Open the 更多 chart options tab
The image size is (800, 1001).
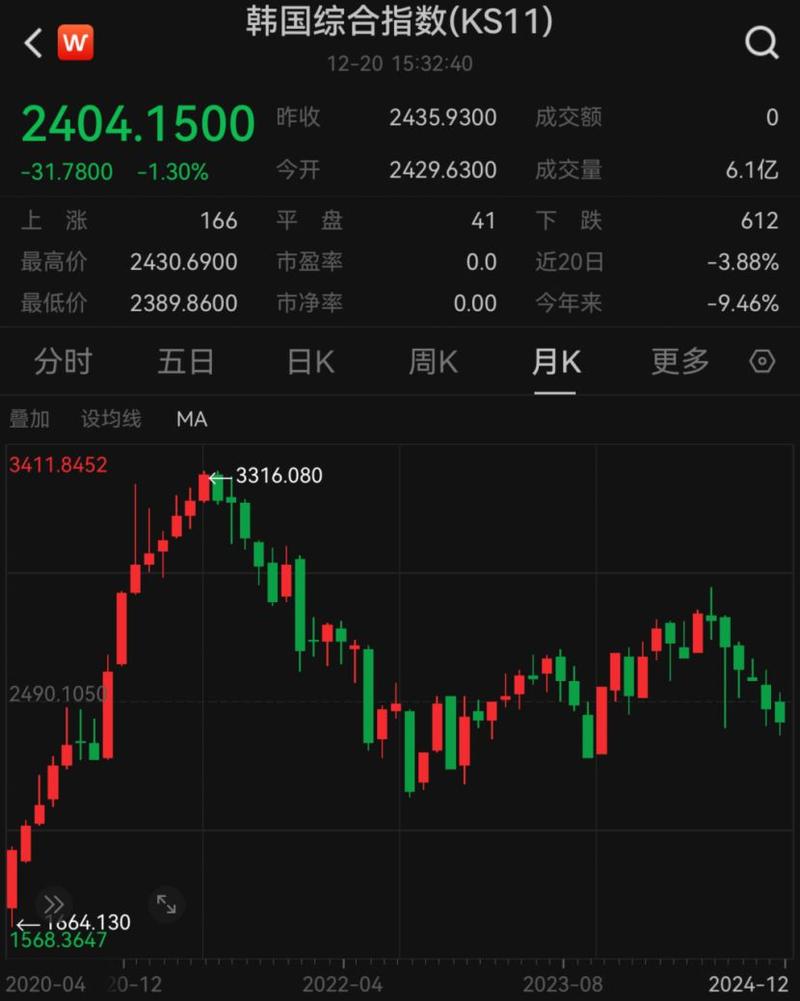pyautogui.click(x=679, y=362)
